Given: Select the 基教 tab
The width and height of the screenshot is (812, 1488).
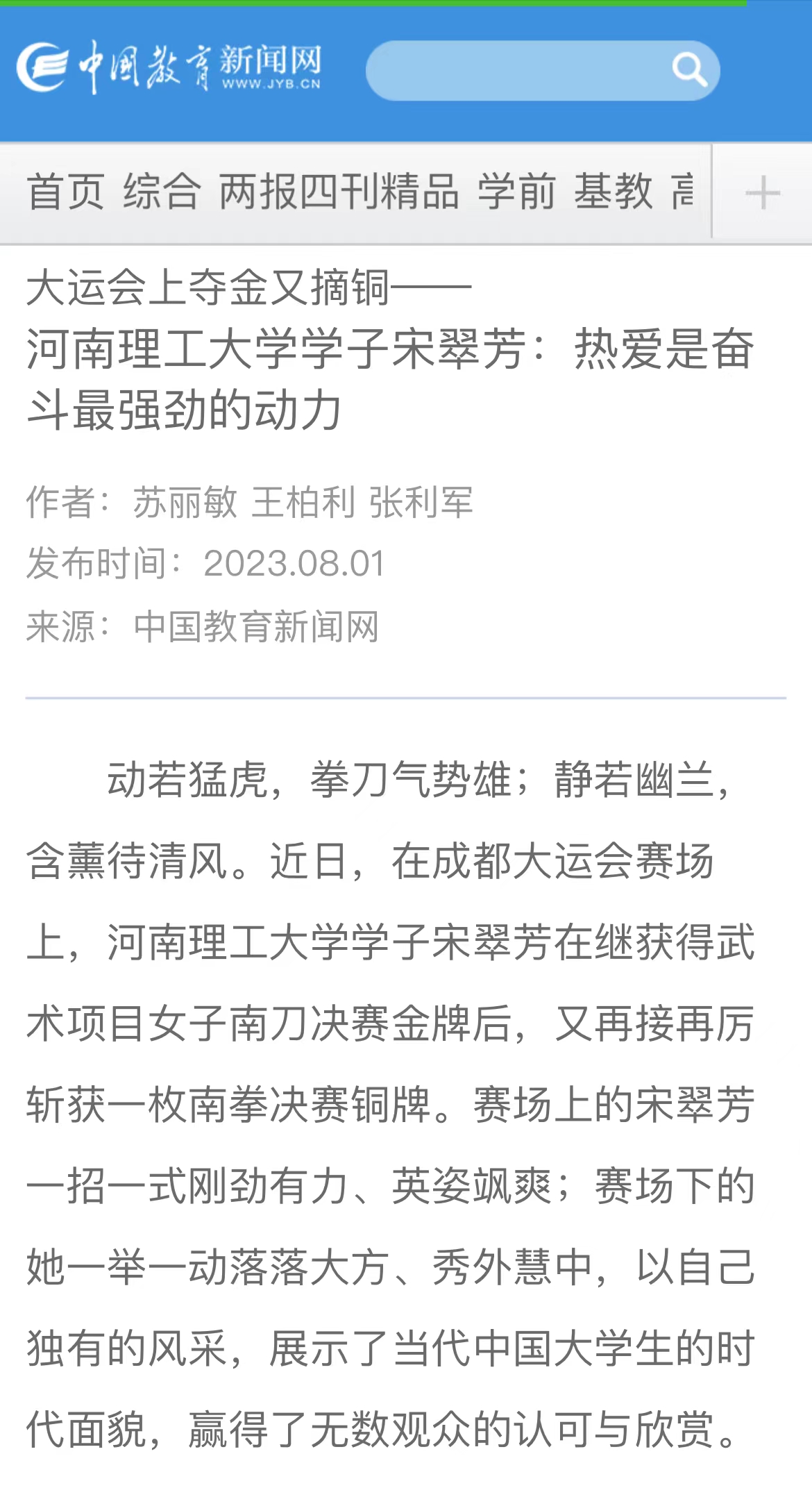Looking at the screenshot, I should click(613, 192).
